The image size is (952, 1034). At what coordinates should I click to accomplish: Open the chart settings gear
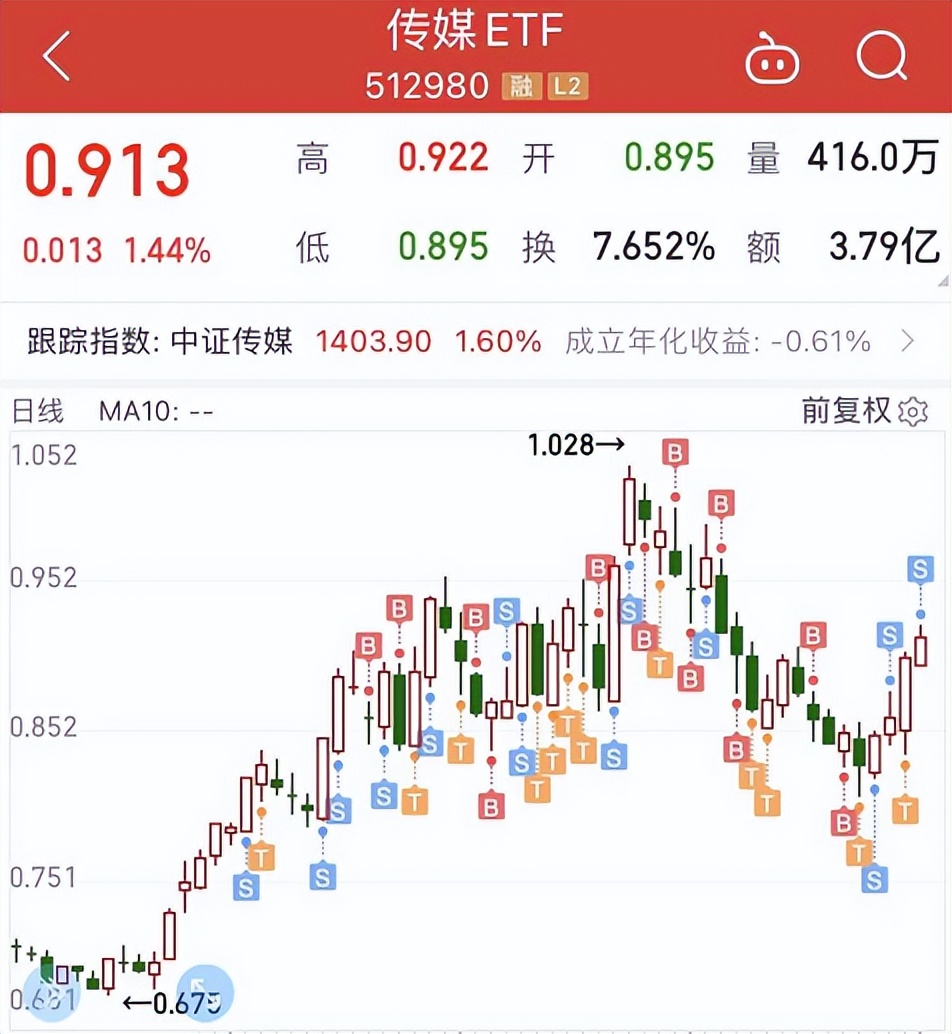click(911, 413)
